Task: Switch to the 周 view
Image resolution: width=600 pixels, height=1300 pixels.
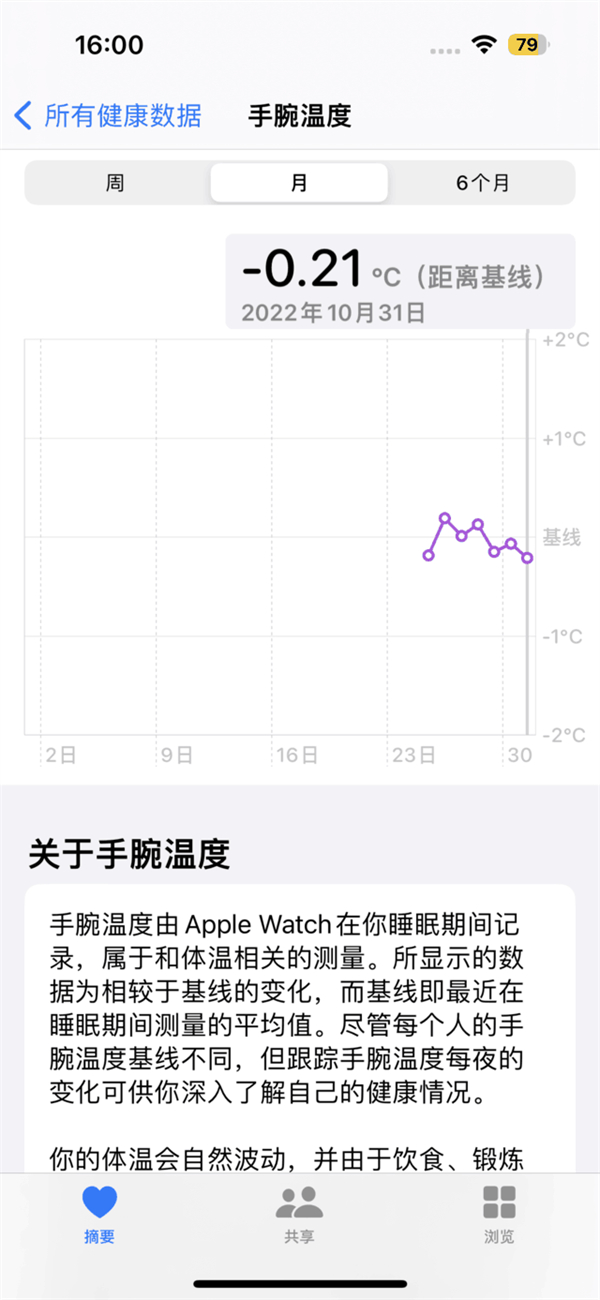Action: pos(116,183)
